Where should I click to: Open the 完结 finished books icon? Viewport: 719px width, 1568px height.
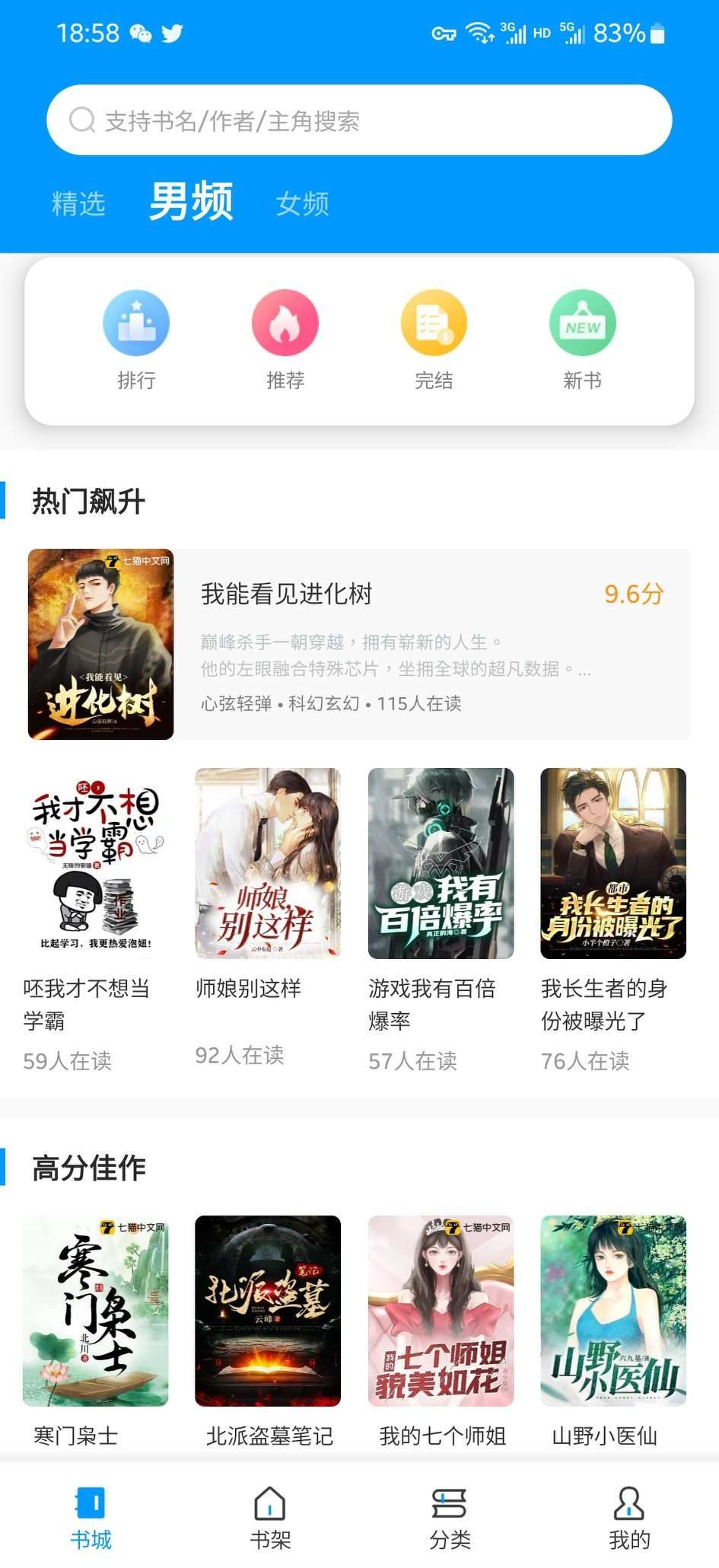(x=434, y=322)
